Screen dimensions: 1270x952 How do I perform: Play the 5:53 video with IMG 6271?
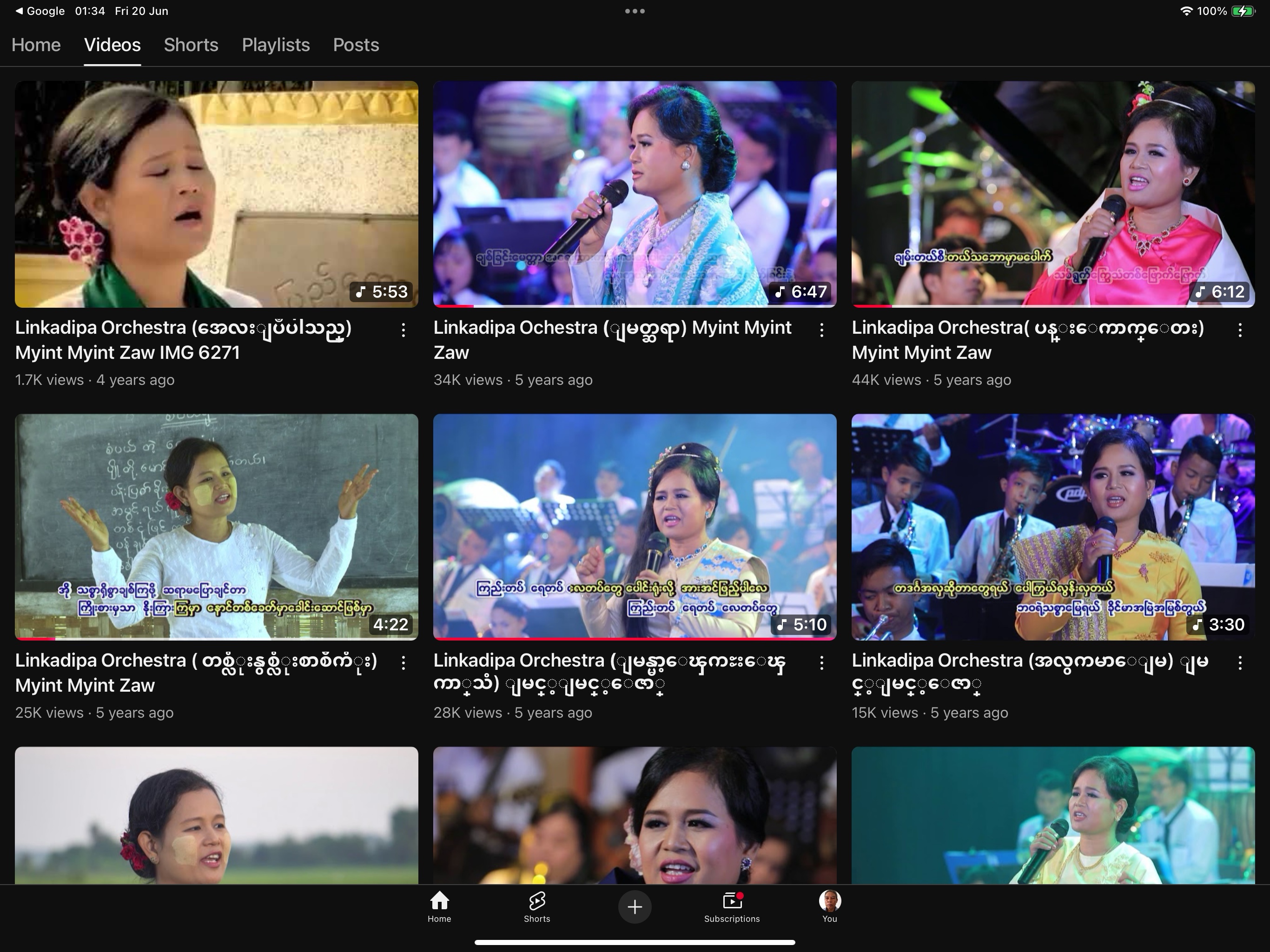coord(217,194)
